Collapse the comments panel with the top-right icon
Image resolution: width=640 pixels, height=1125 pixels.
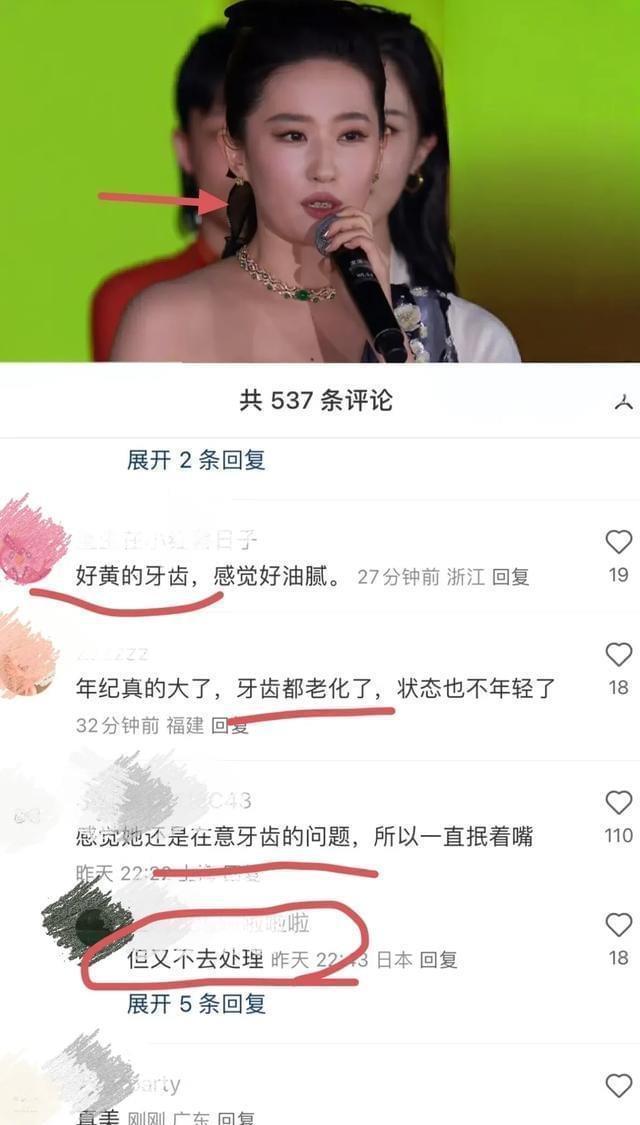click(x=624, y=402)
